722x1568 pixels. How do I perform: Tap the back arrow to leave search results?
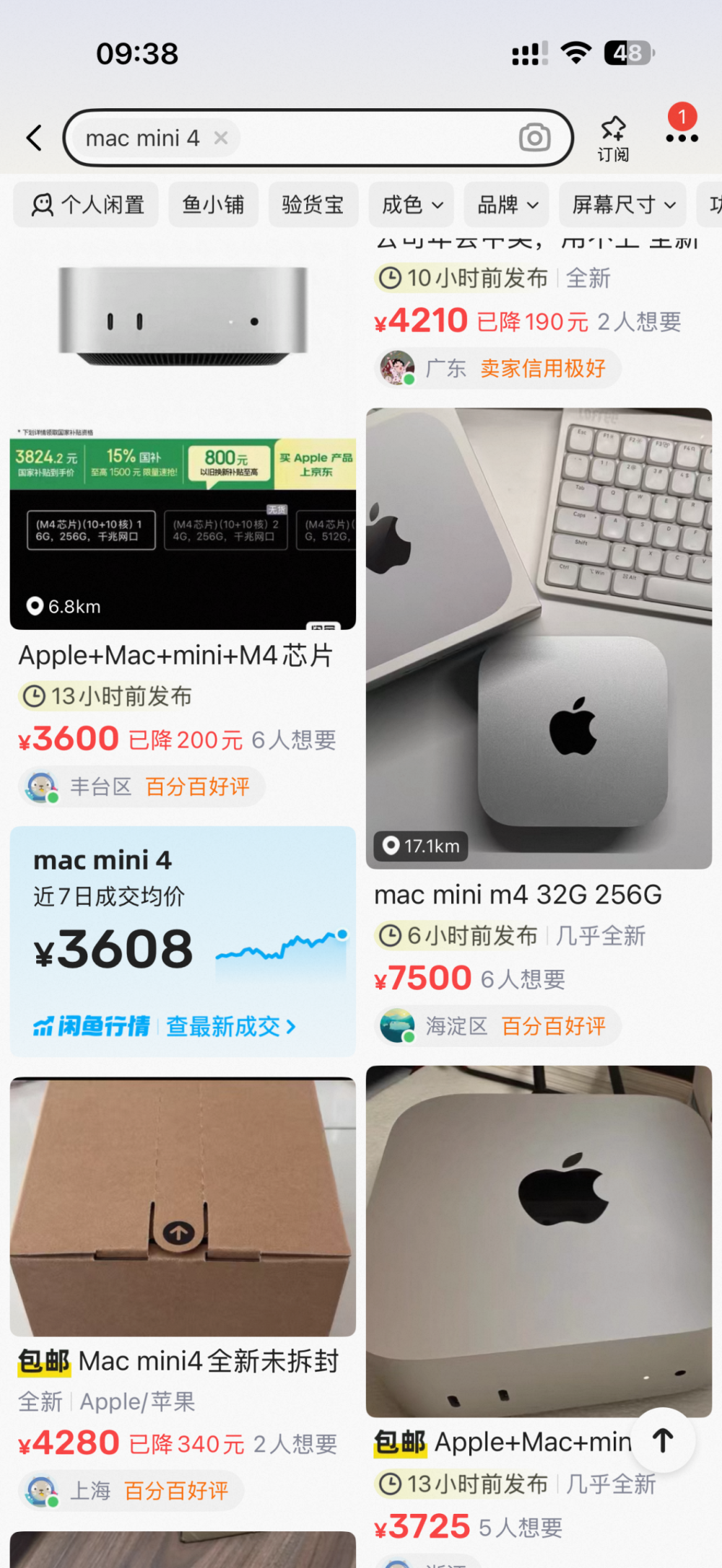pos(34,137)
